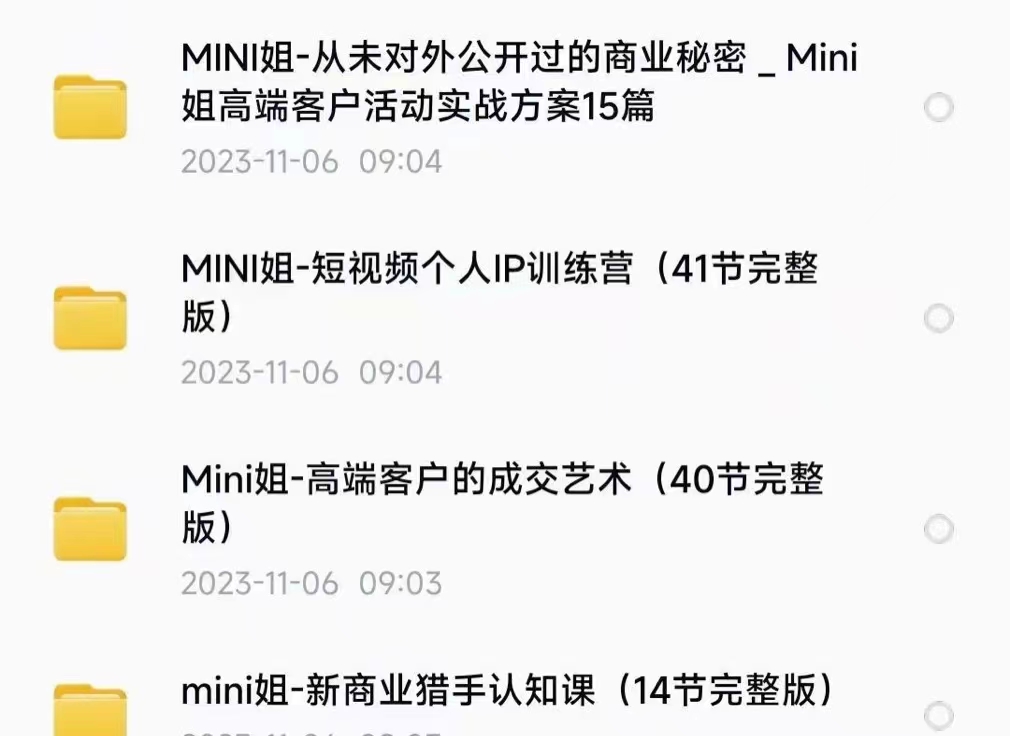Image resolution: width=1010 pixels, height=736 pixels.
Task: Select the 高端客户的成交艺术 folder's circle checkbox
Action: pyautogui.click(x=938, y=529)
